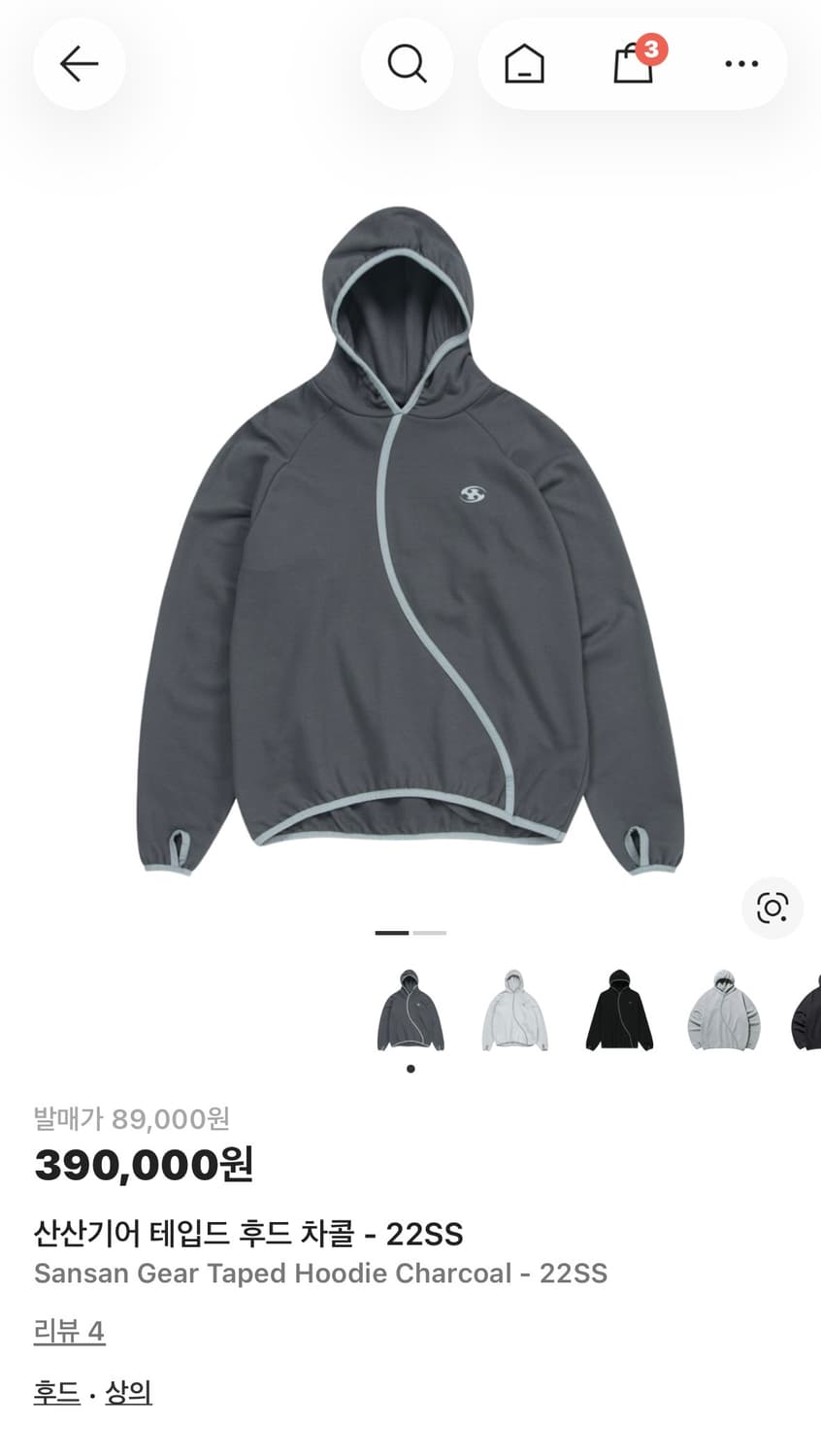Tap the back arrow to return
Image resolution: width=821 pixels, height=1456 pixels.
click(79, 64)
